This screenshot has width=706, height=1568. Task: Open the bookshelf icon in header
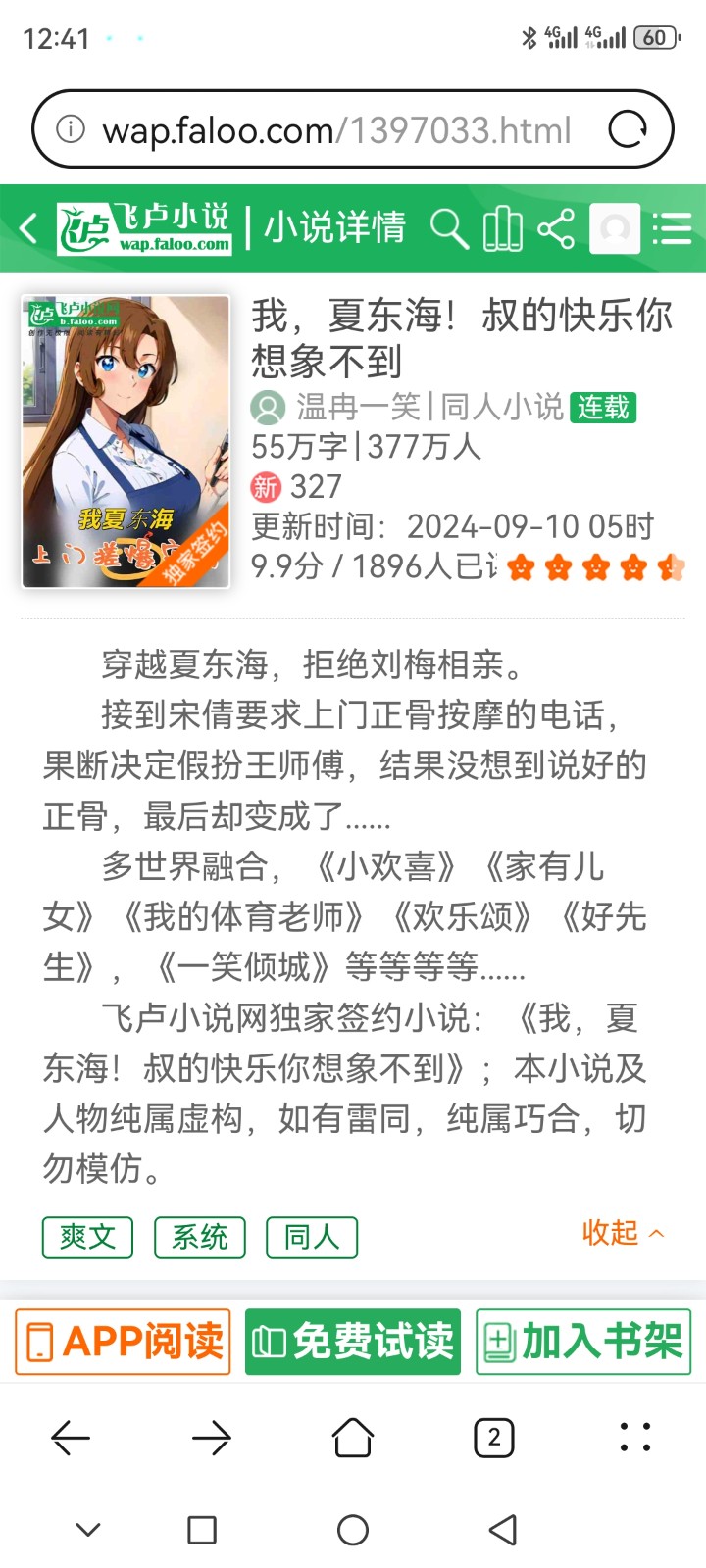tap(502, 228)
